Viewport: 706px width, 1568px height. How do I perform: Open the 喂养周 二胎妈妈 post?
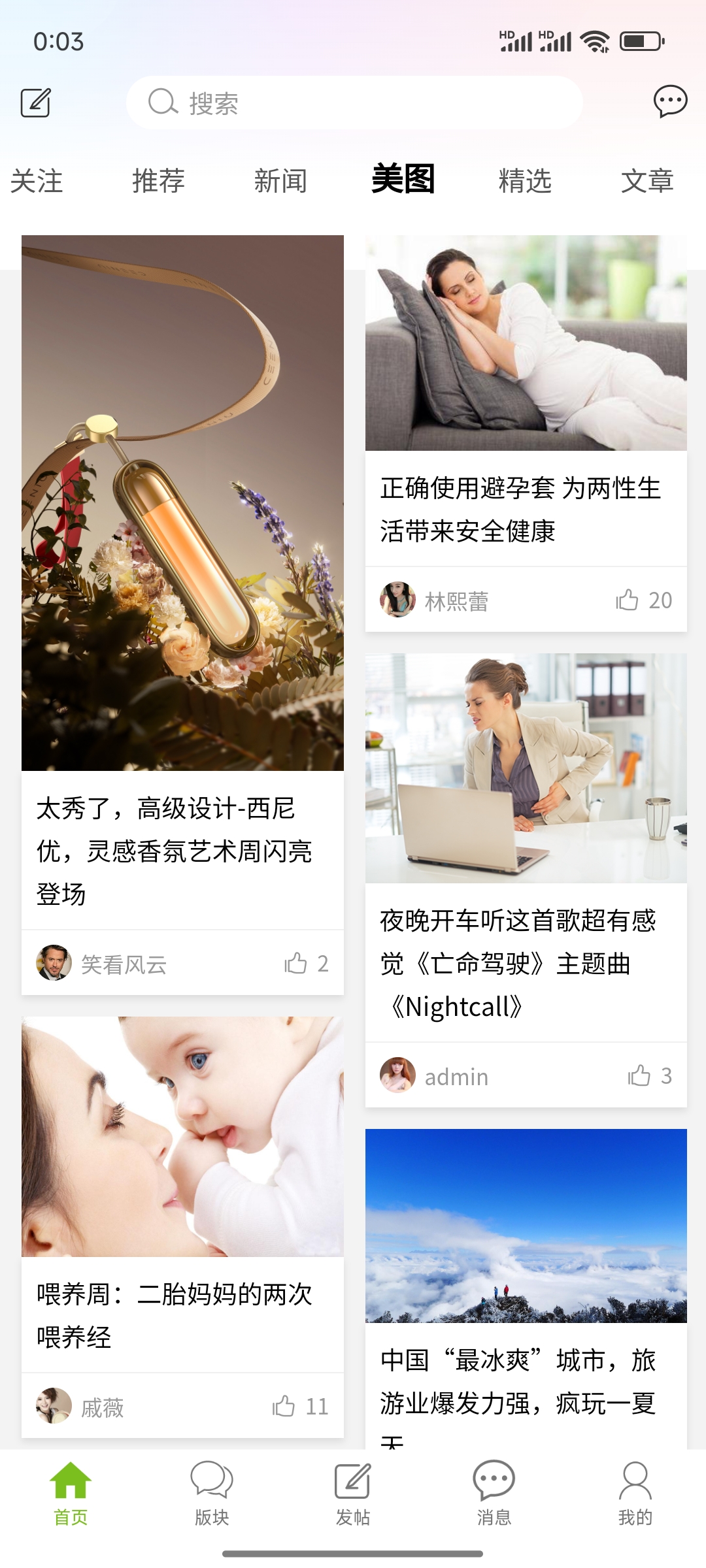(182, 1315)
